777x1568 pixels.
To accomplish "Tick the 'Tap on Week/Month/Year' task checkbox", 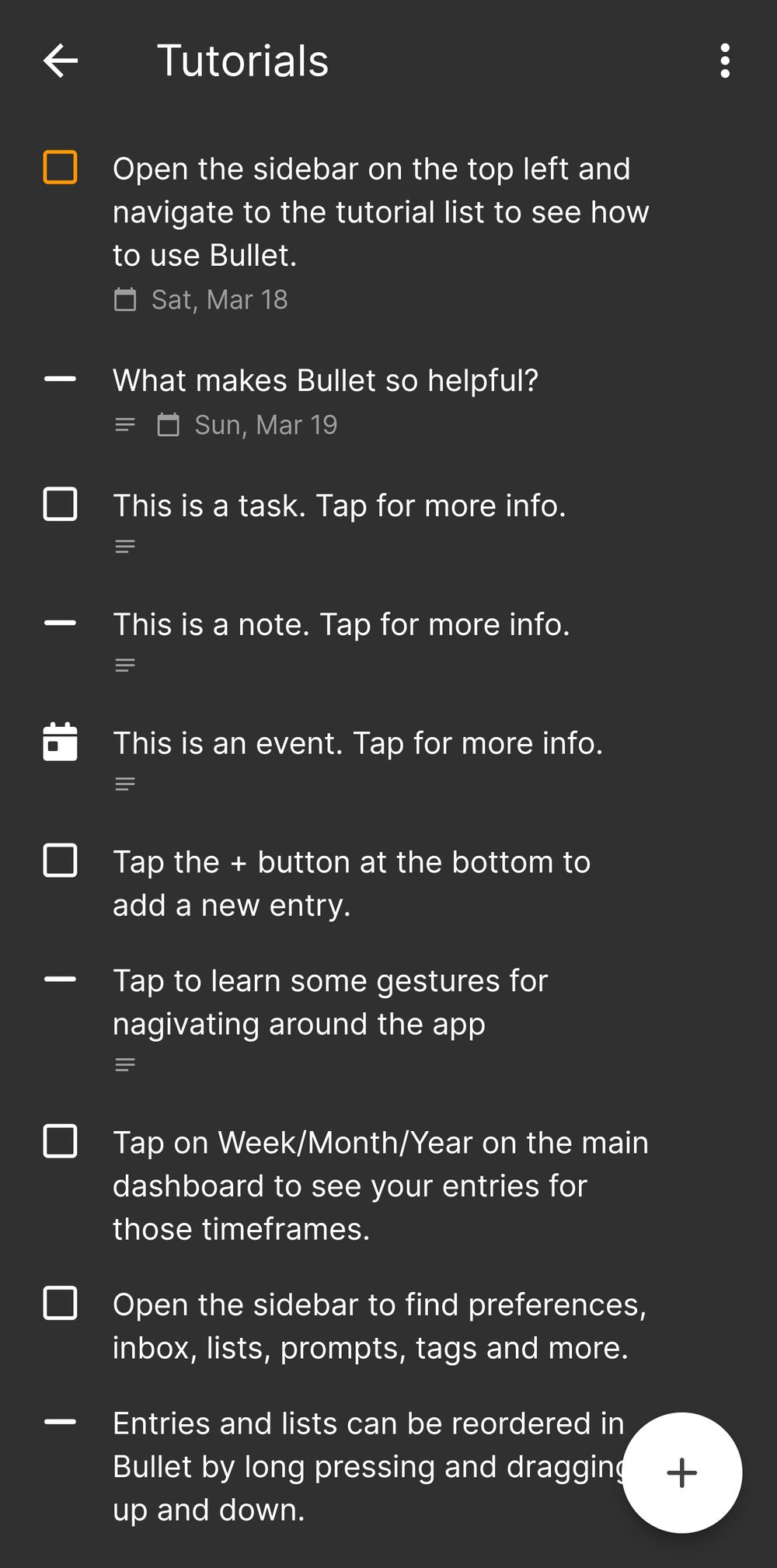I will click(x=60, y=1141).
